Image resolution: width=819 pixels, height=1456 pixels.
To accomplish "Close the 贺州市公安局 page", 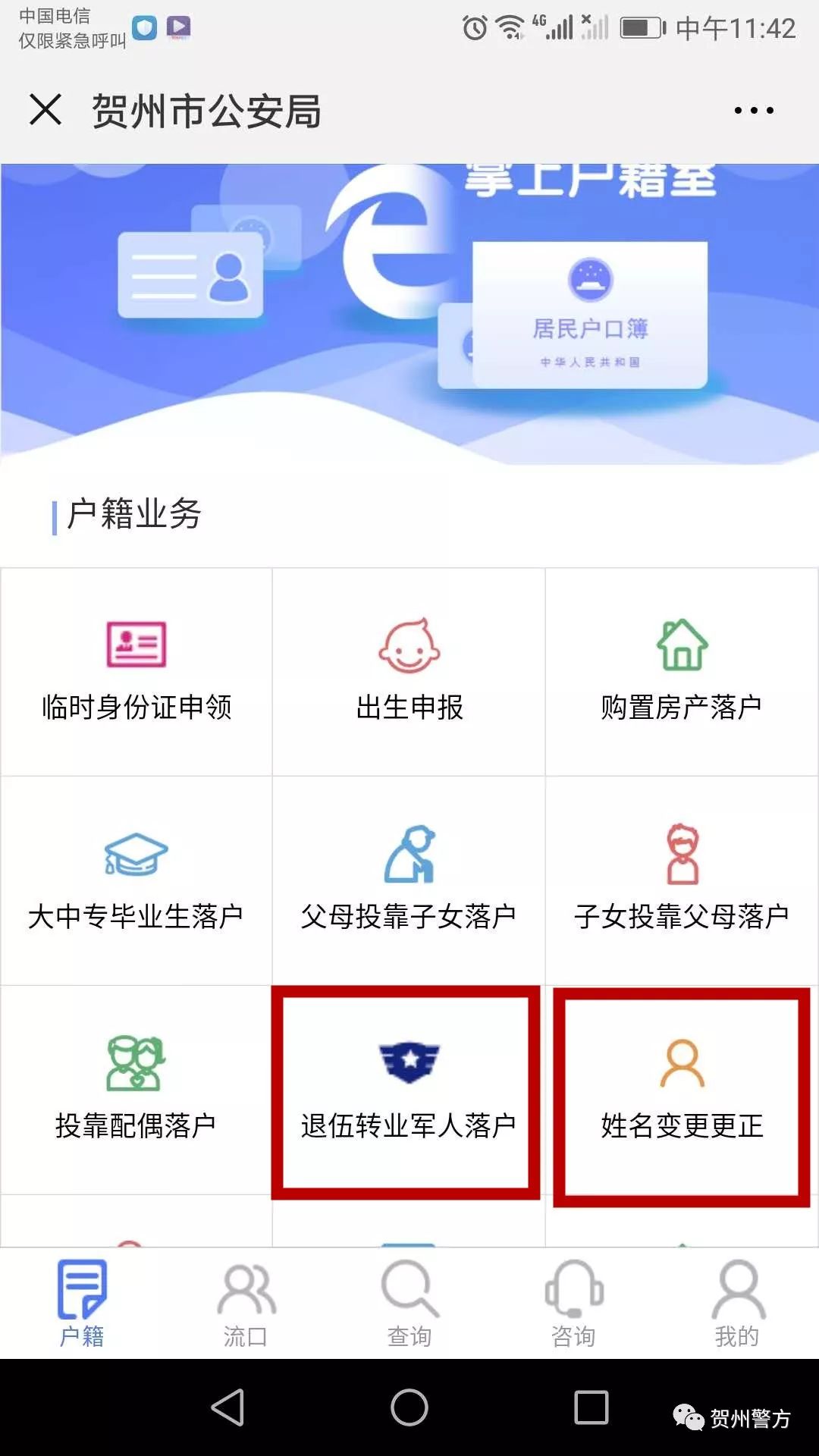I will [x=45, y=110].
